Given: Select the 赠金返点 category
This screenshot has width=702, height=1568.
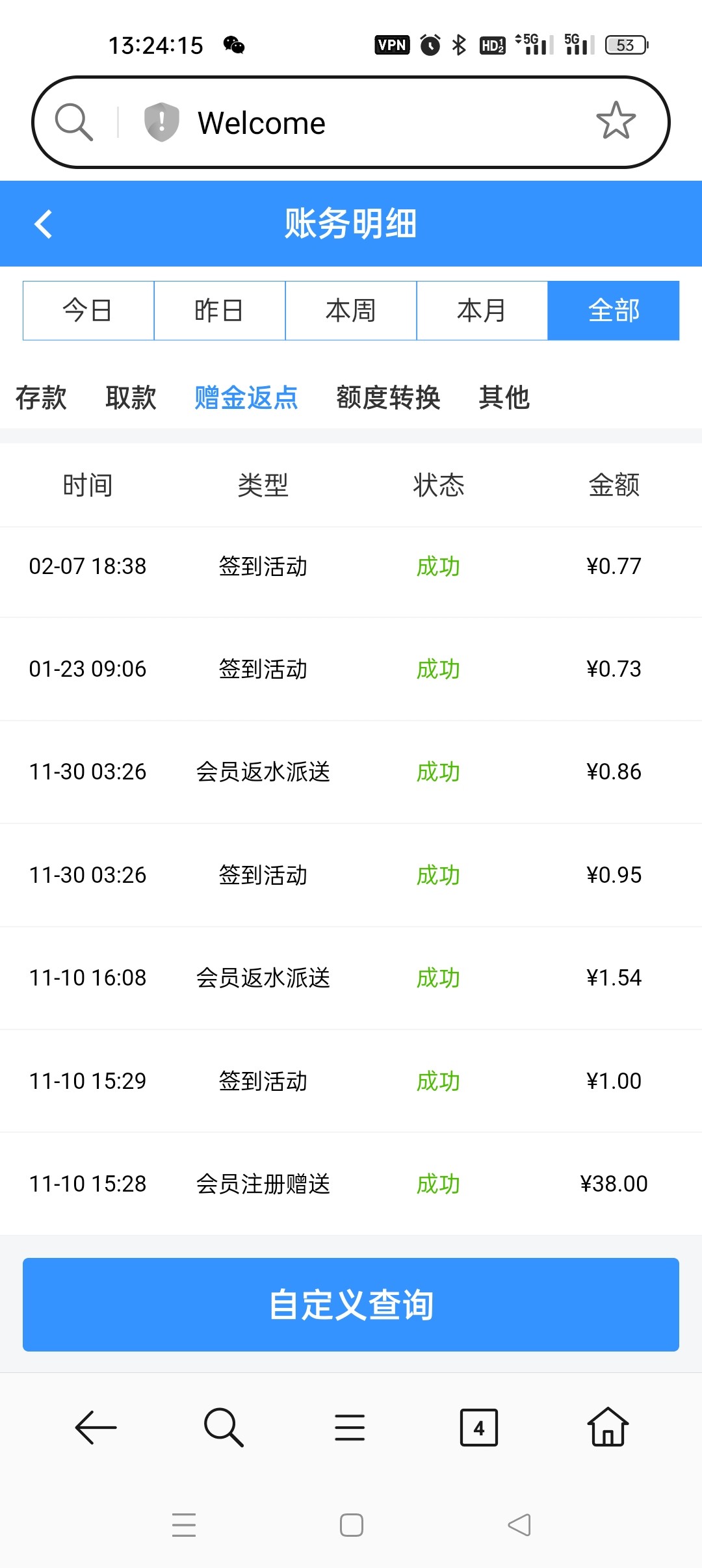Looking at the screenshot, I should 246,397.
